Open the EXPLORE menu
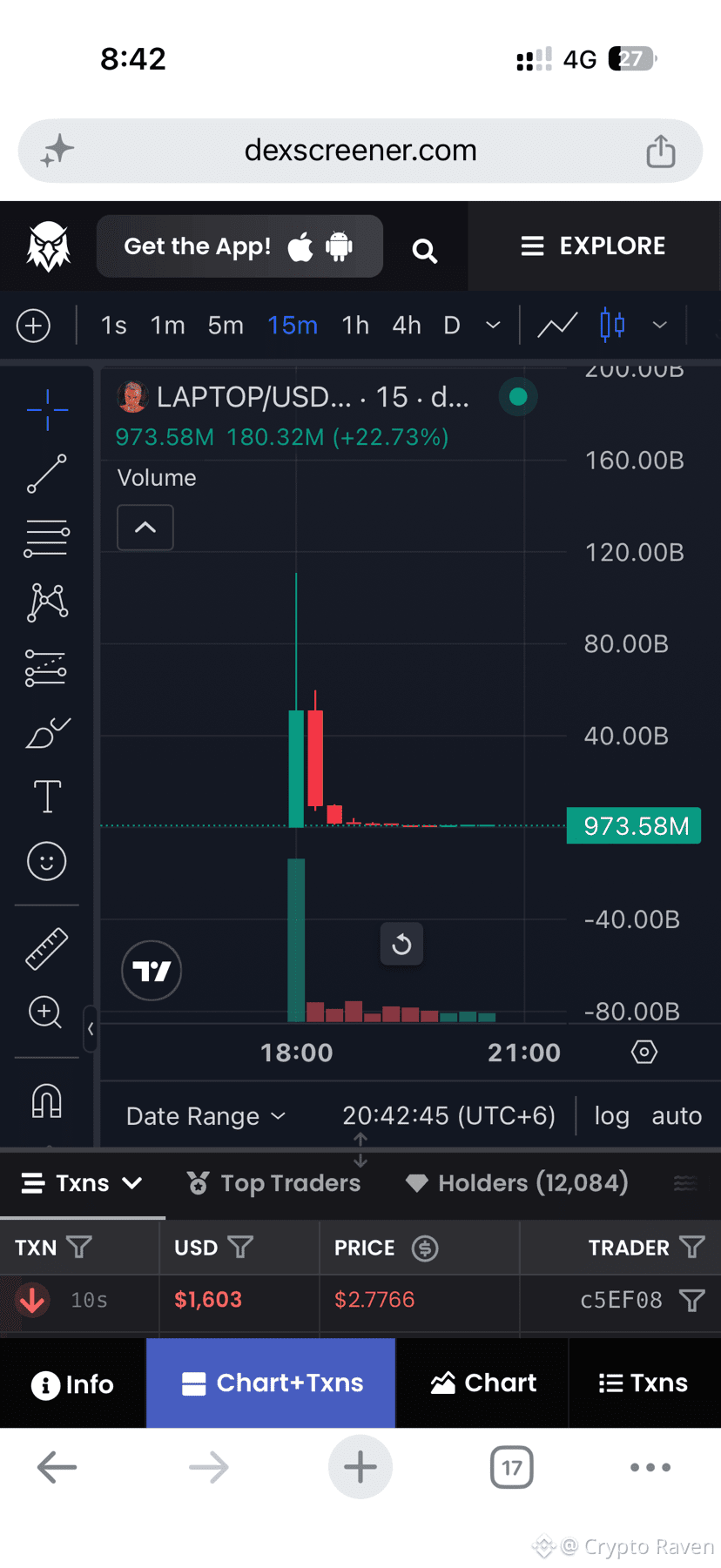The image size is (721, 1568). [593, 246]
